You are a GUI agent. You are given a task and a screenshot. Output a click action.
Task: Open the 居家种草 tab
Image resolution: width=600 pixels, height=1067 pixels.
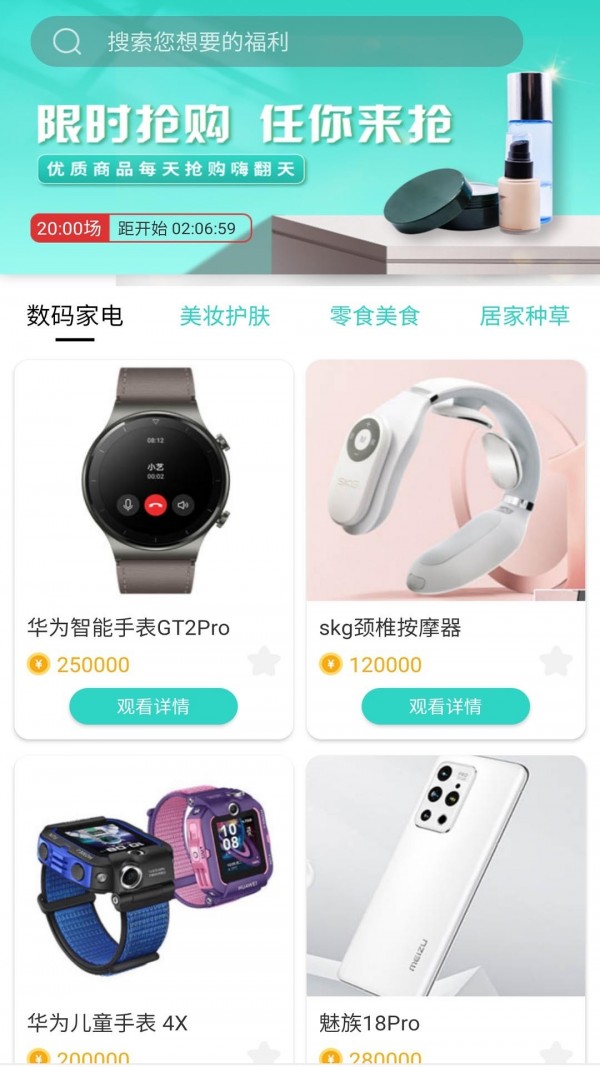(x=525, y=316)
